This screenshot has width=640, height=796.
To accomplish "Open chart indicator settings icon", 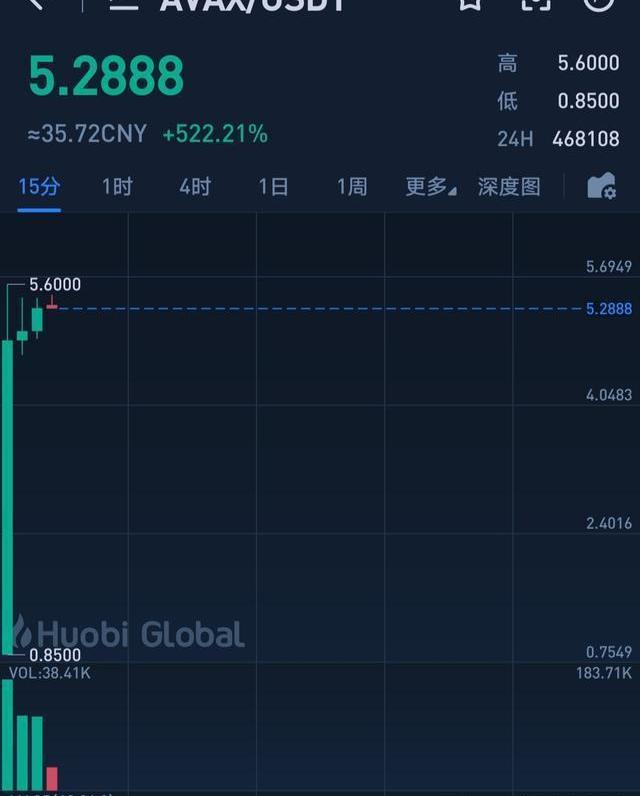I will (601, 187).
